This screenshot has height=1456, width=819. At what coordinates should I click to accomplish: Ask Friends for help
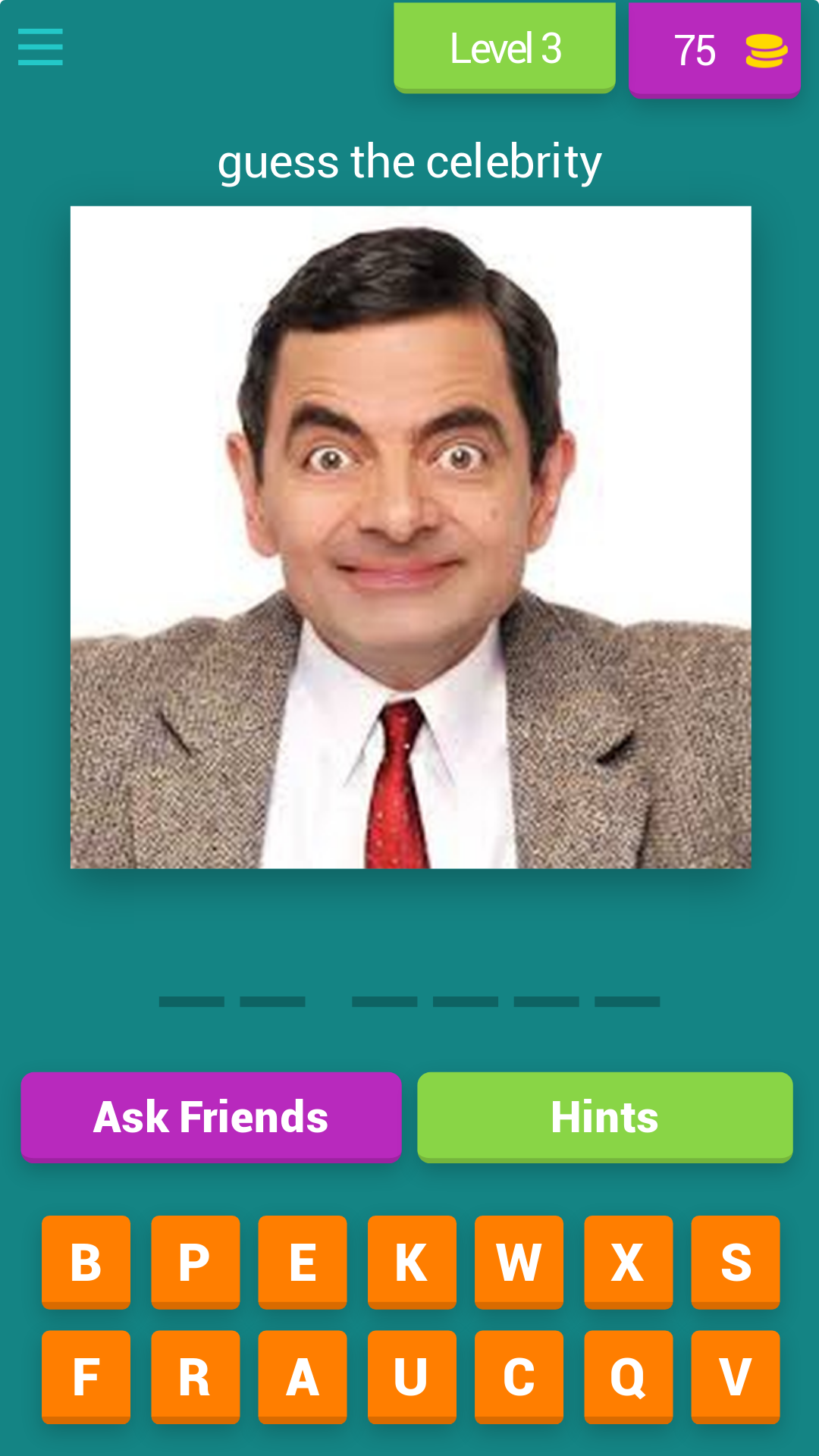click(x=211, y=1116)
